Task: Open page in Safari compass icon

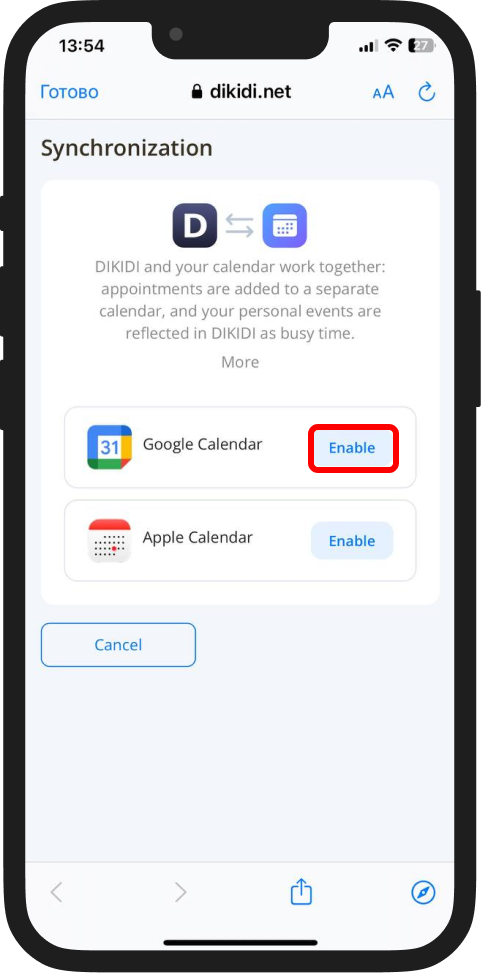Action: pos(423,893)
